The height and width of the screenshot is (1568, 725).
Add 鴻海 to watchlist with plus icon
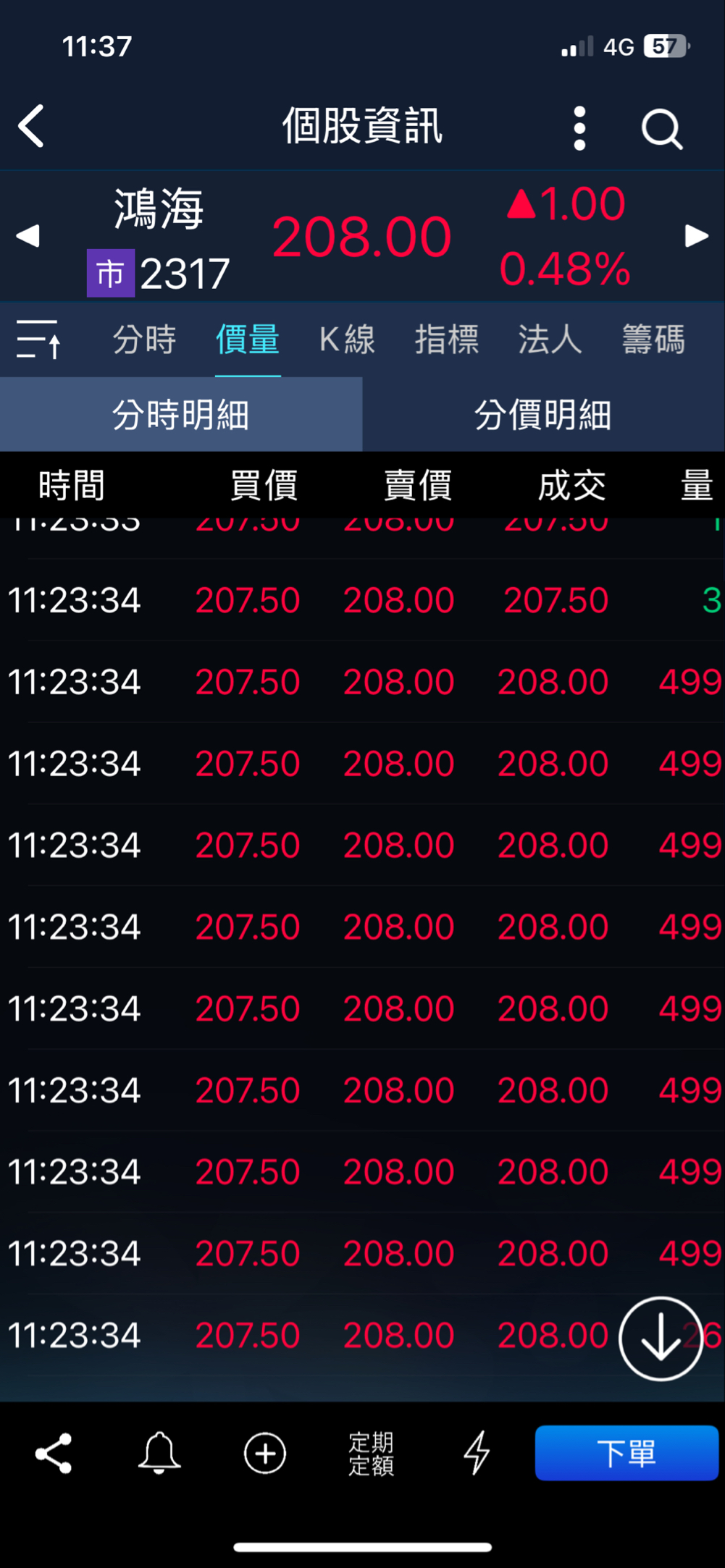tap(265, 1453)
